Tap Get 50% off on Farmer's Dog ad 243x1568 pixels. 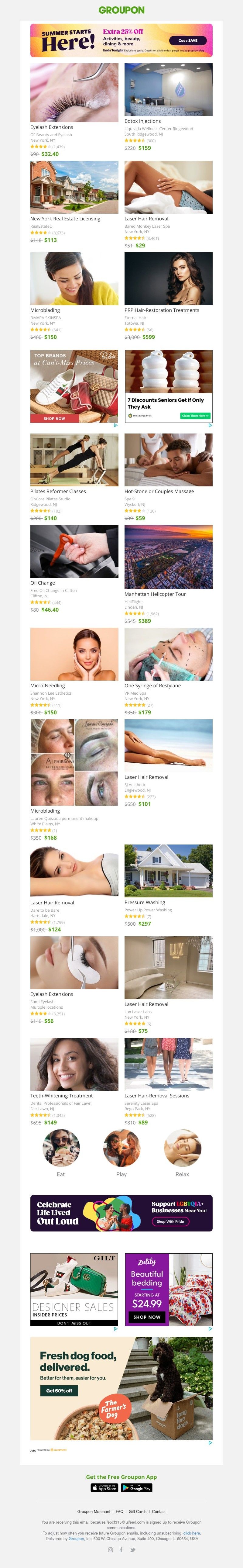coord(59,1391)
